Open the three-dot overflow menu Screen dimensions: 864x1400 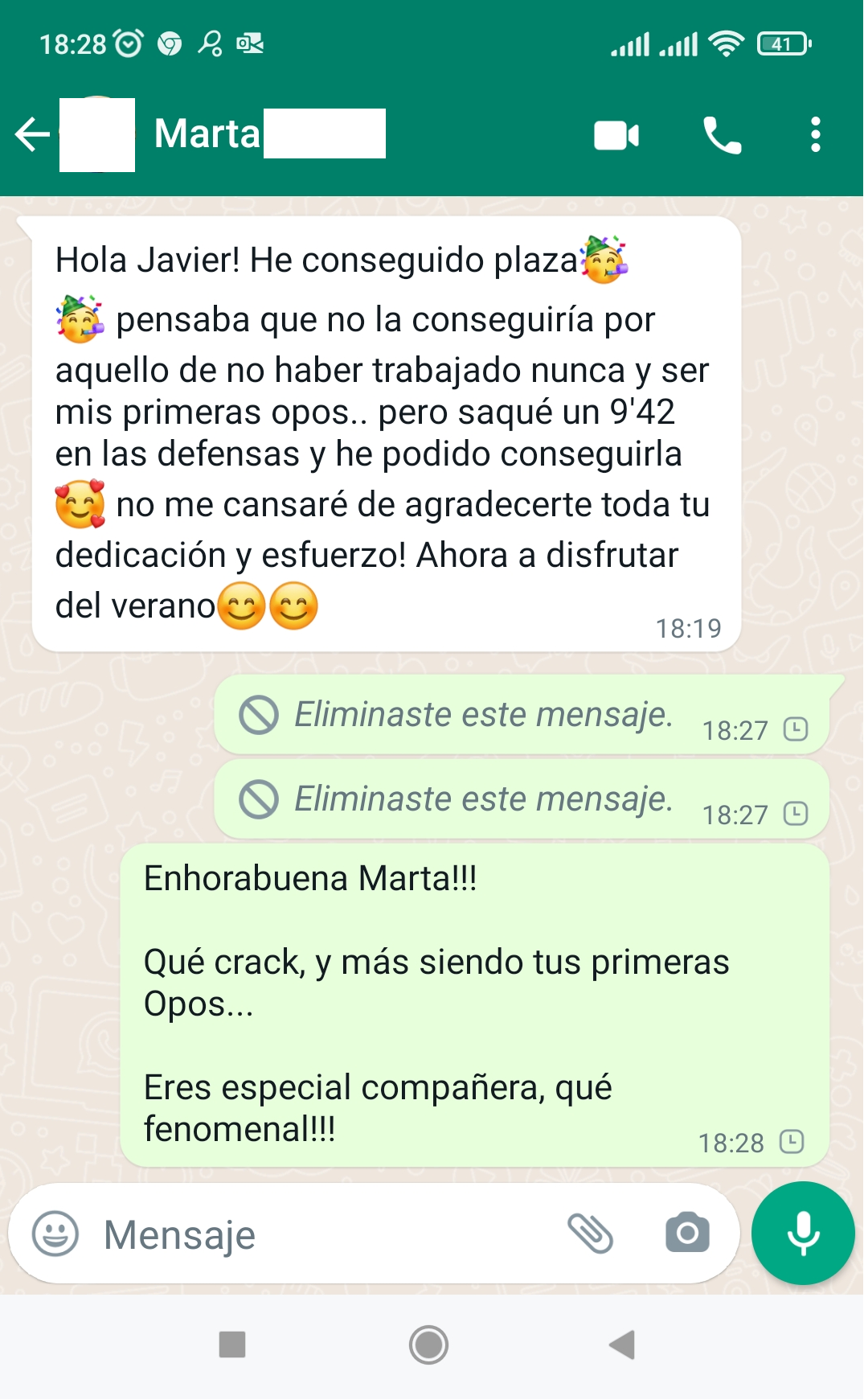tap(815, 135)
